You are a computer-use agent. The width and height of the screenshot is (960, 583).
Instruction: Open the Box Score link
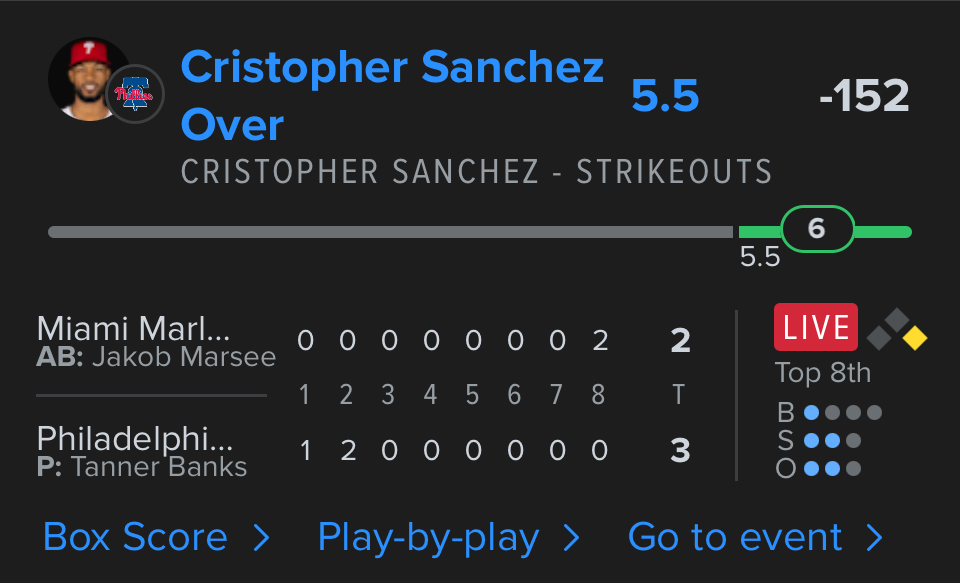tap(155, 538)
